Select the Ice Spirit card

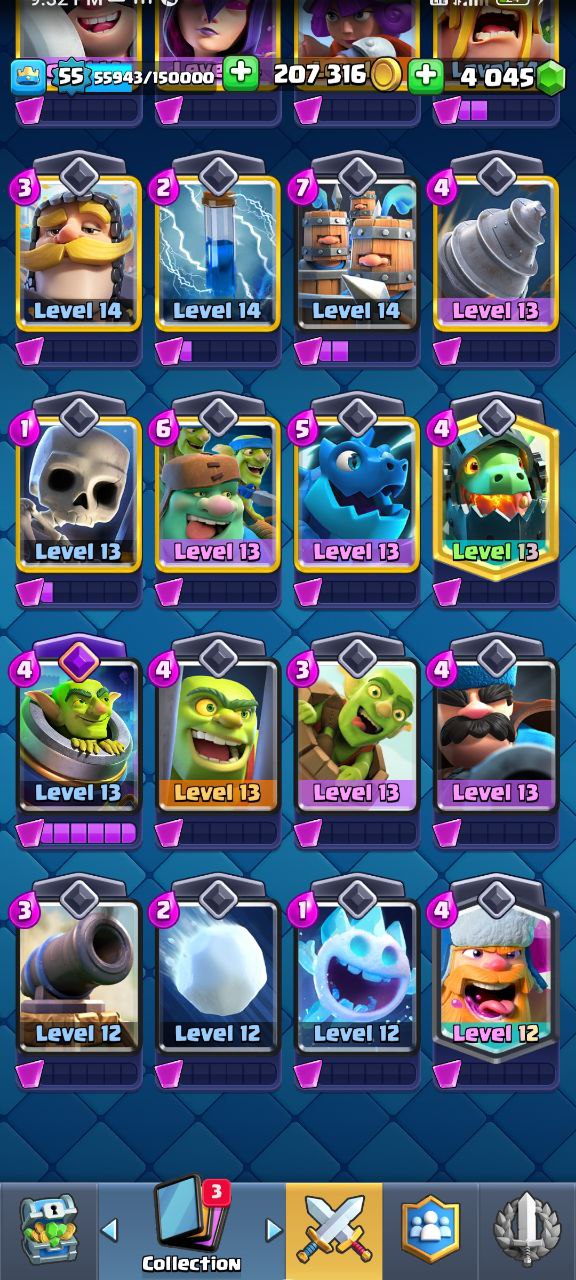click(357, 975)
